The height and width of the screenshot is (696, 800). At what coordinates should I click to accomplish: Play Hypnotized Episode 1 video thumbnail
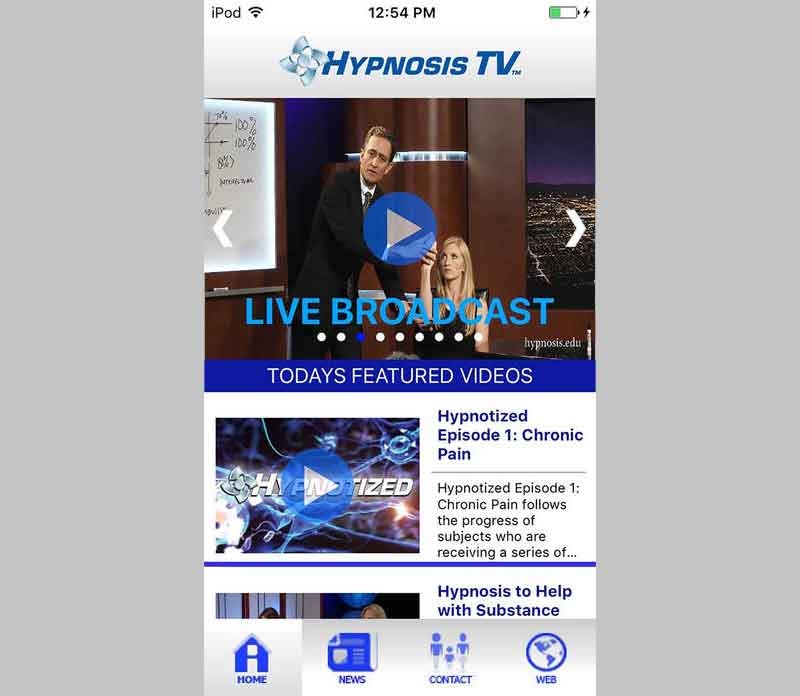pyautogui.click(x=317, y=485)
